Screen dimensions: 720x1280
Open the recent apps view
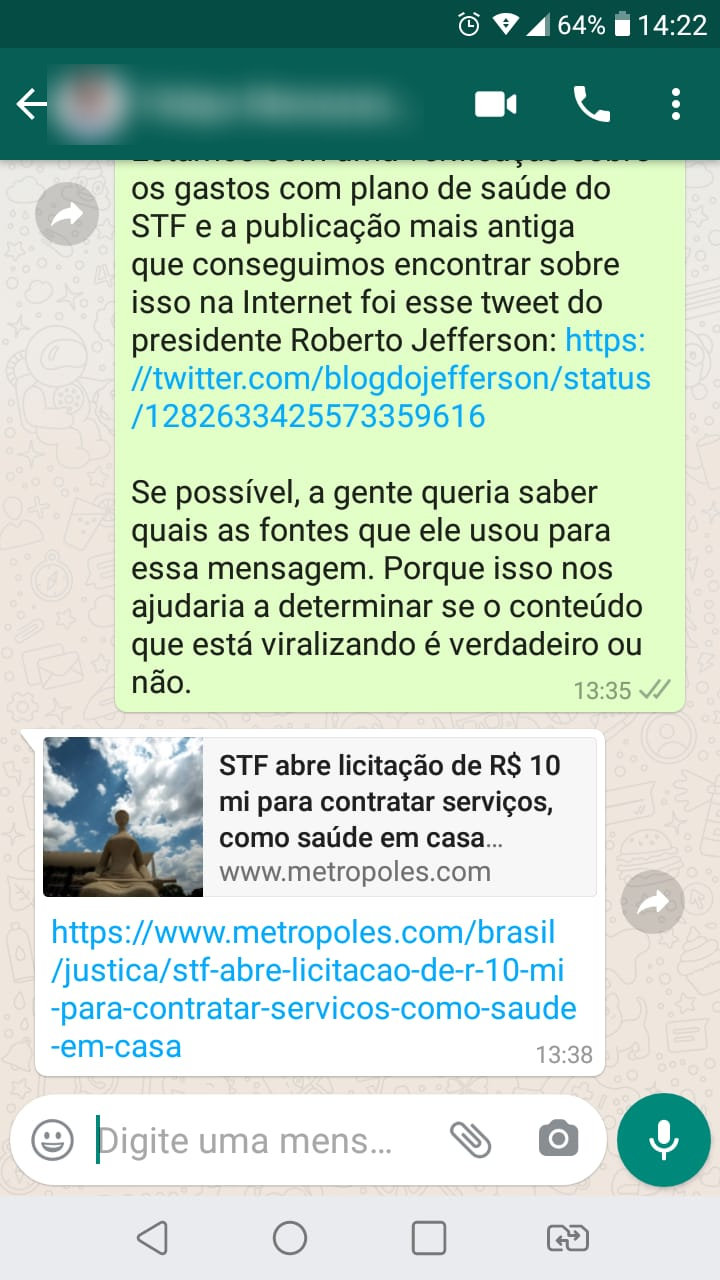tap(429, 1239)
